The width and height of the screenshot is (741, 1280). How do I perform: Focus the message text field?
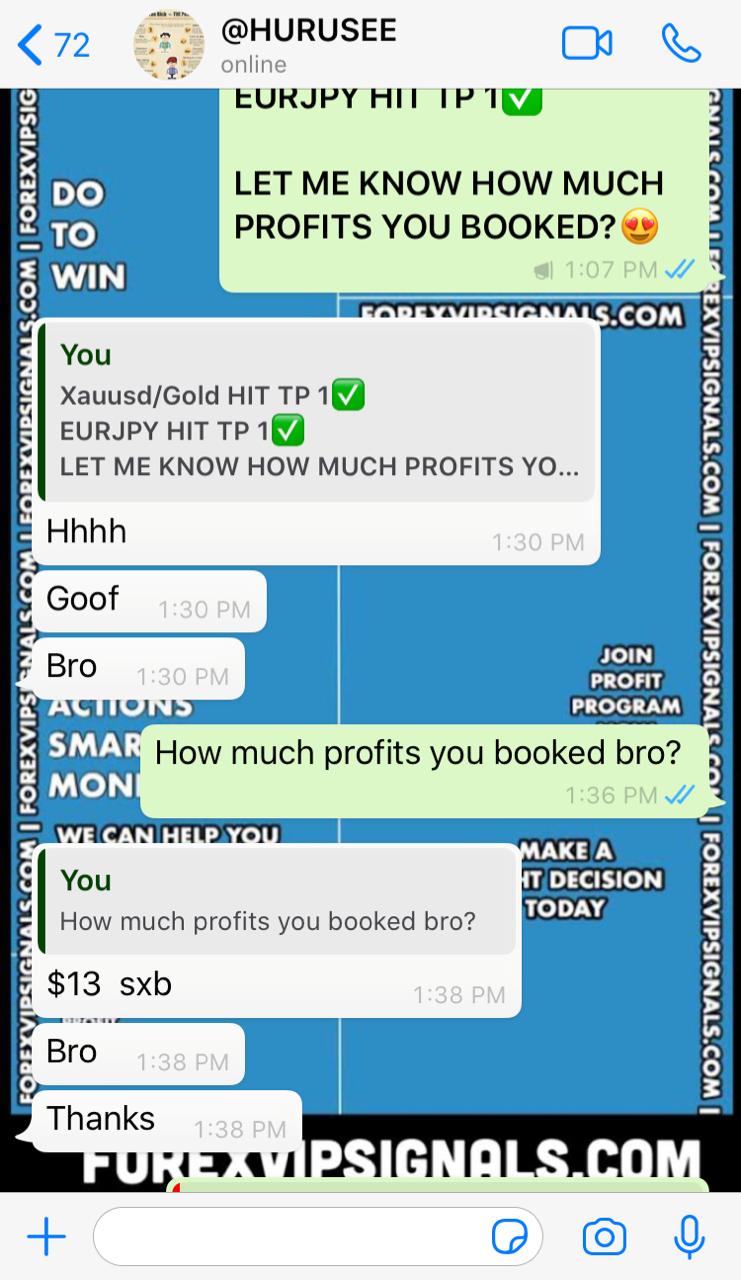point(290,1238)
